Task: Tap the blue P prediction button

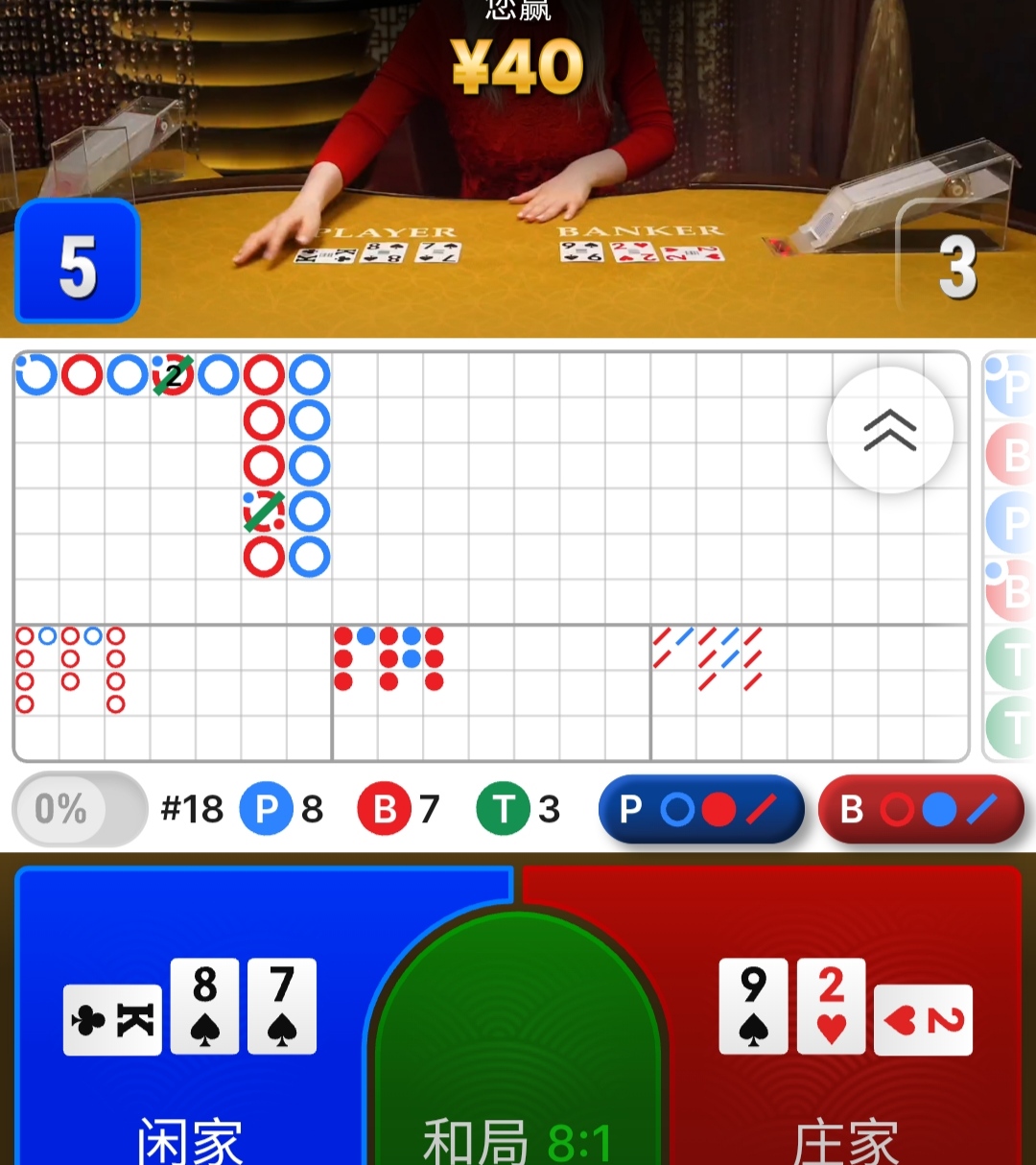Action: pos(701,809)
